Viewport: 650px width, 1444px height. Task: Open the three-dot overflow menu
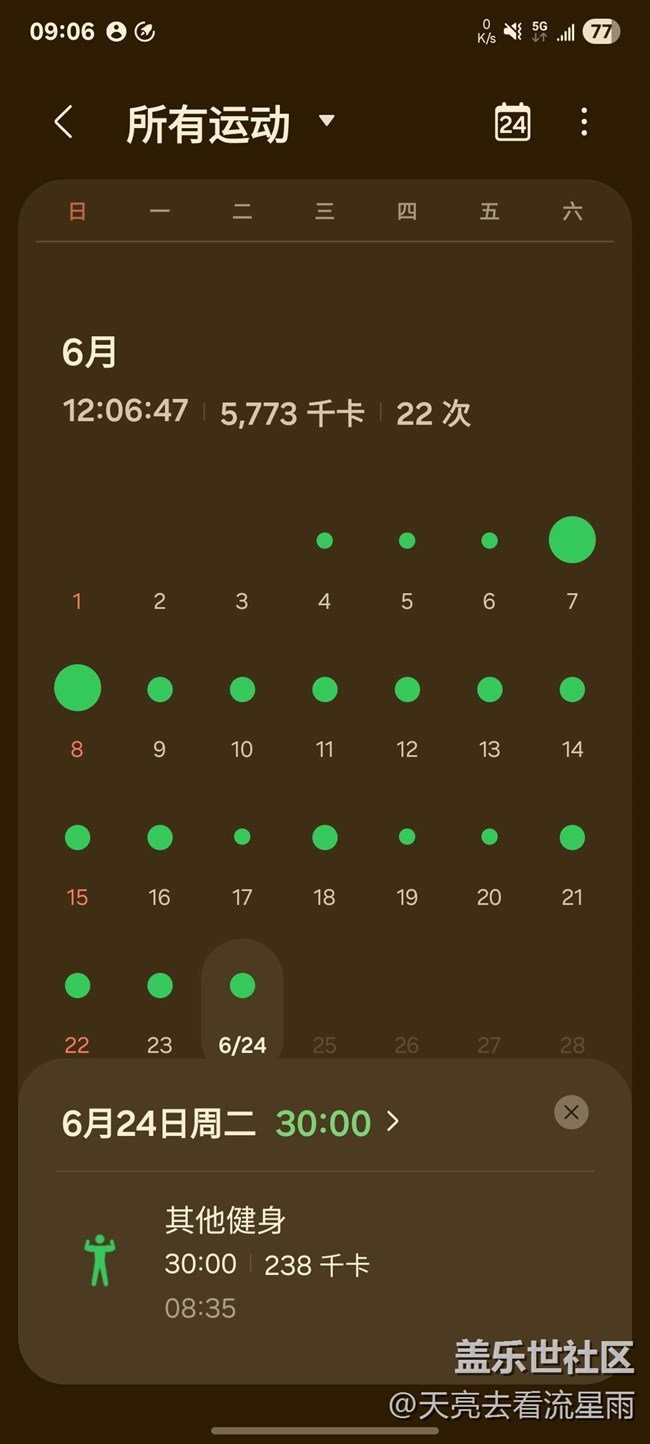tap(584, 123)
